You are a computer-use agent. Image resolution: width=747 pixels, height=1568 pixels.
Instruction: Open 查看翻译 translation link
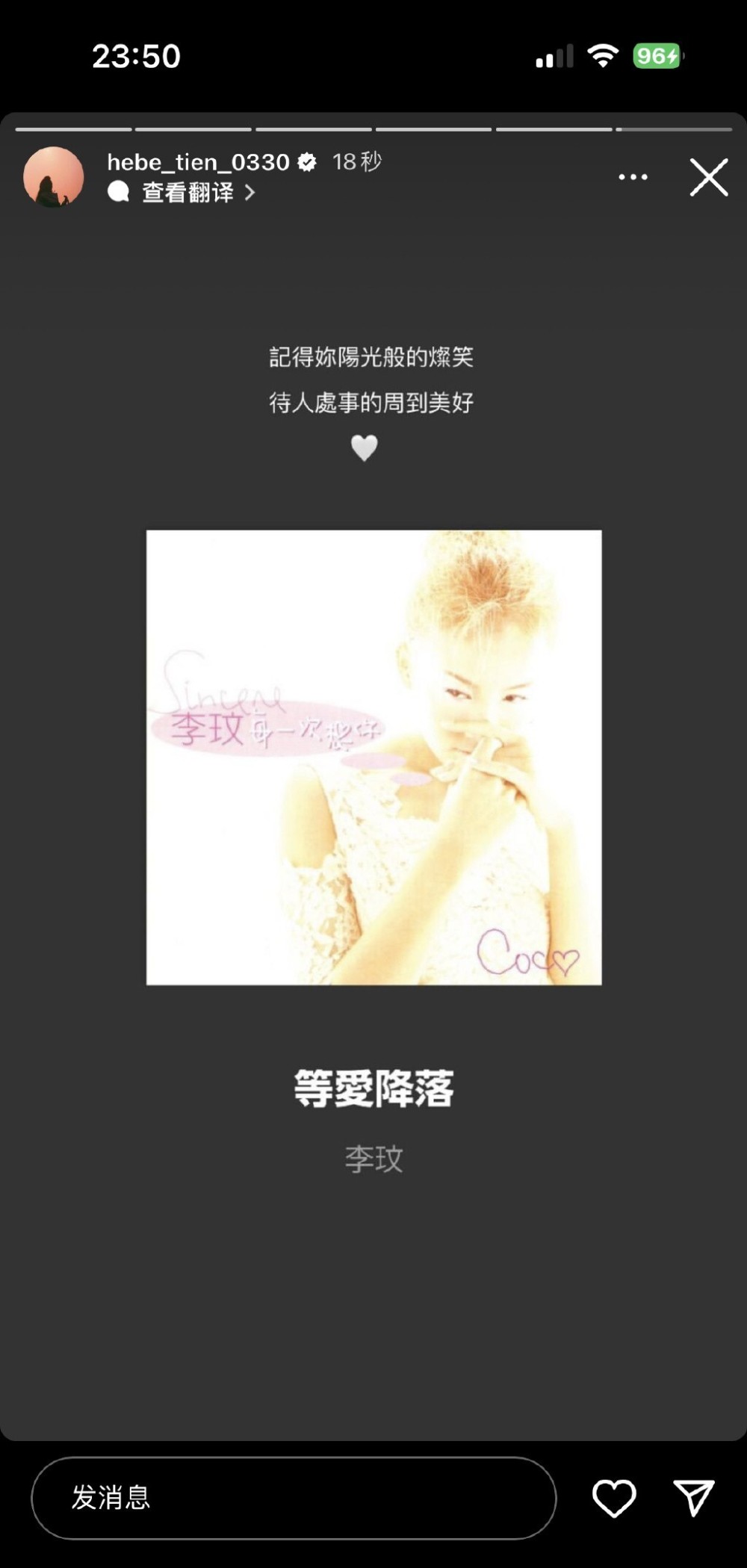188,193
